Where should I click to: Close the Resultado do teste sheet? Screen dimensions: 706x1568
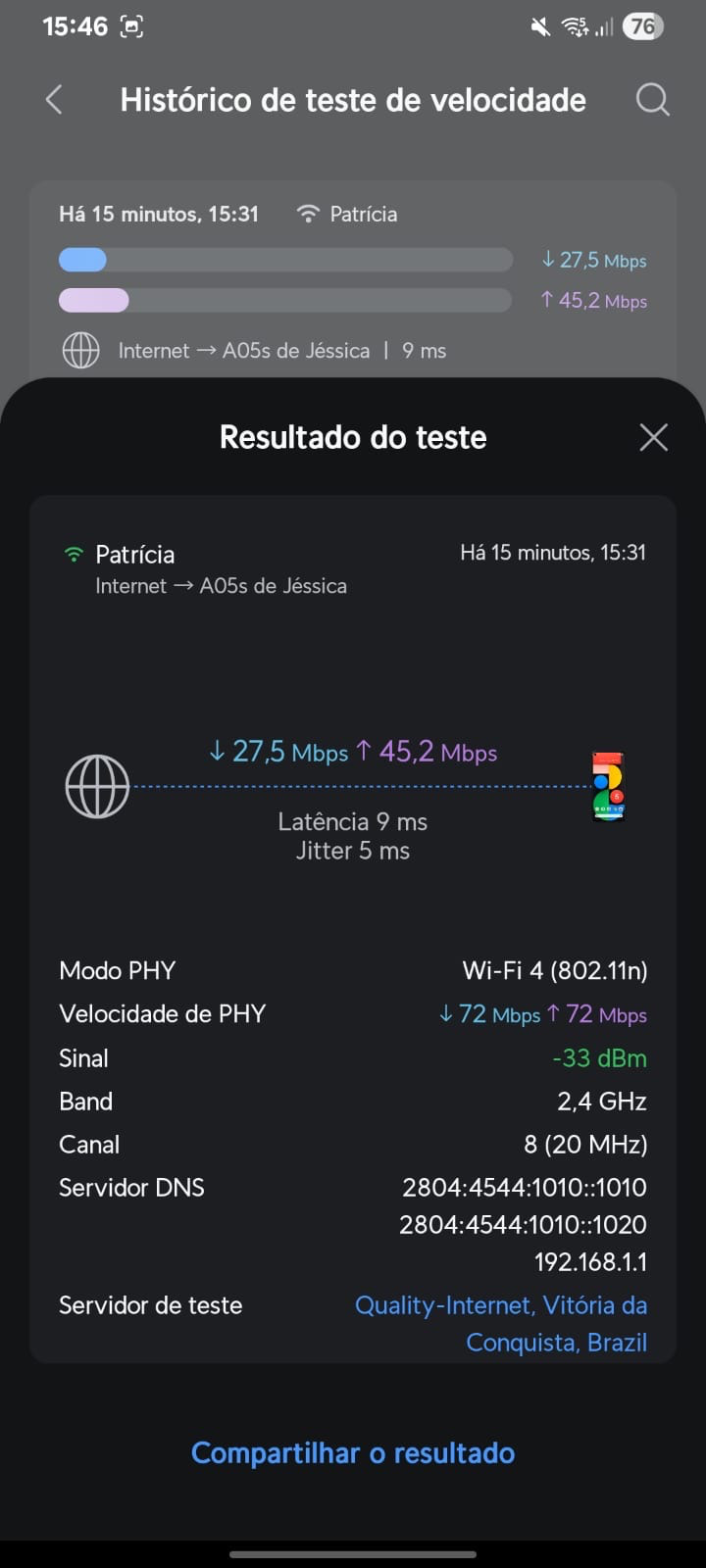[x=653, y=437]
